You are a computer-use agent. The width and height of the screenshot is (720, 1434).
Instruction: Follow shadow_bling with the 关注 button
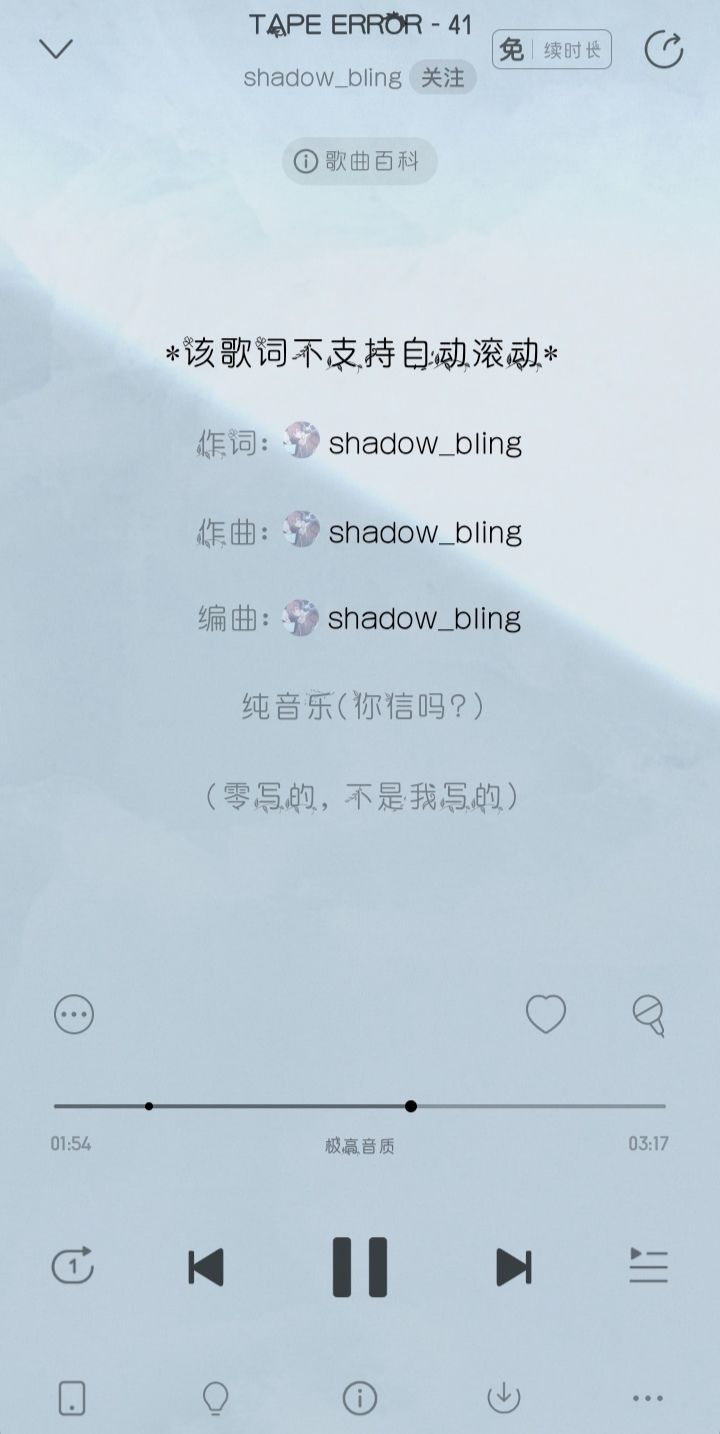pyautogui.click(x=442, y=78)
